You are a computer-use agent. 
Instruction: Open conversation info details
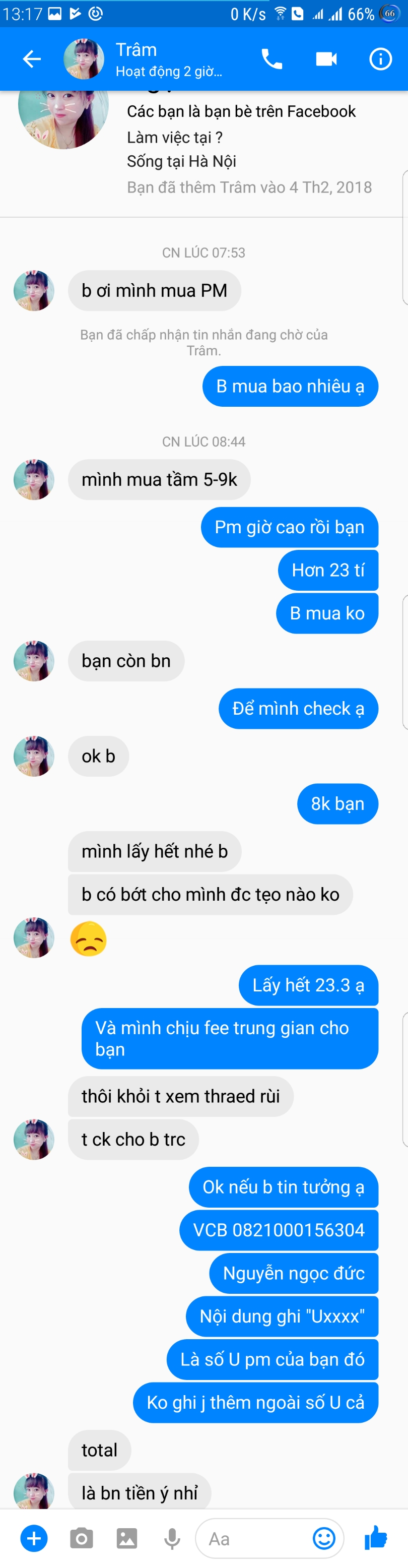(381, 59)
